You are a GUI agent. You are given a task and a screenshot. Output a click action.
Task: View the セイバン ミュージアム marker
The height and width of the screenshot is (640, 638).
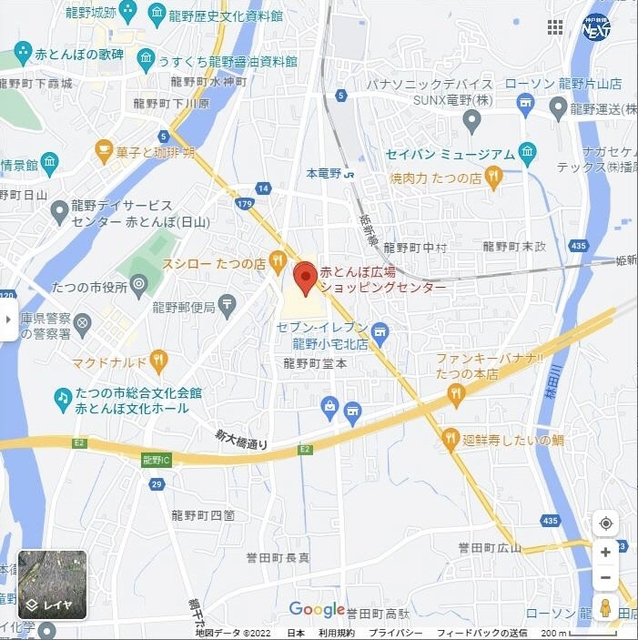[x=527, y=154]
